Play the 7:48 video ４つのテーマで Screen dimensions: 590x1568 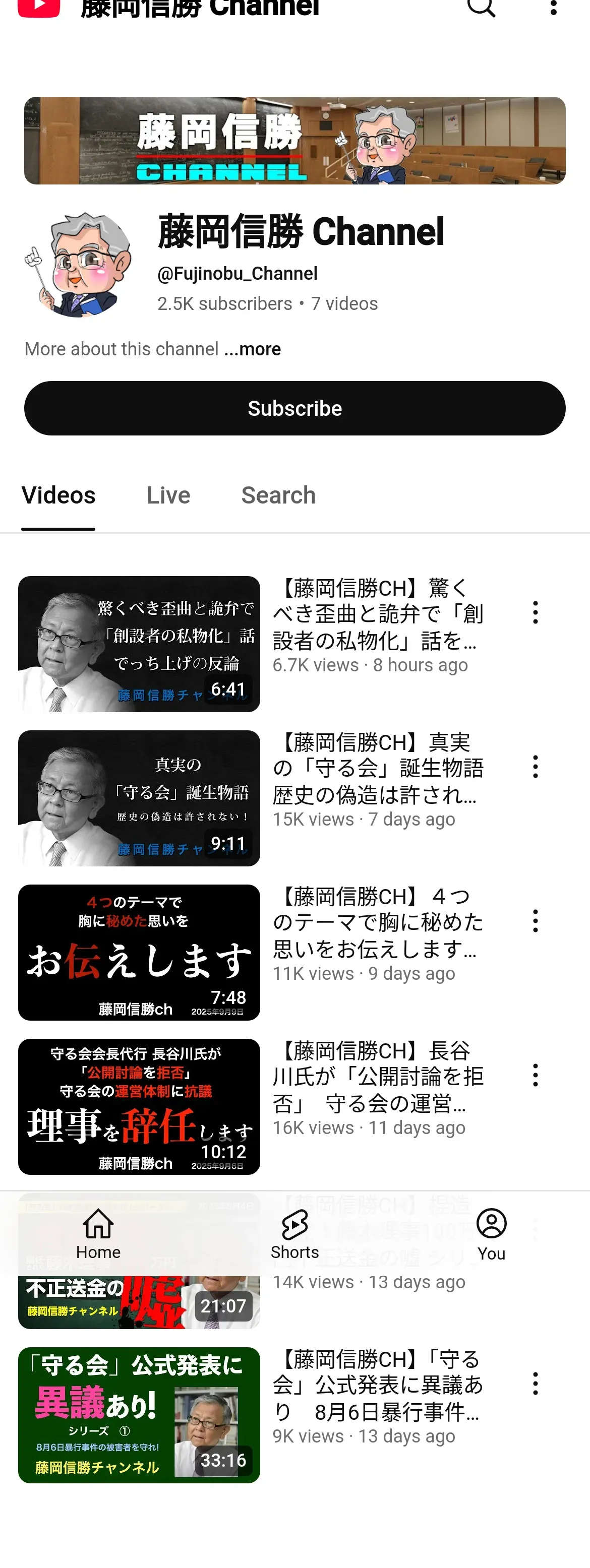[x=139, y=953]
